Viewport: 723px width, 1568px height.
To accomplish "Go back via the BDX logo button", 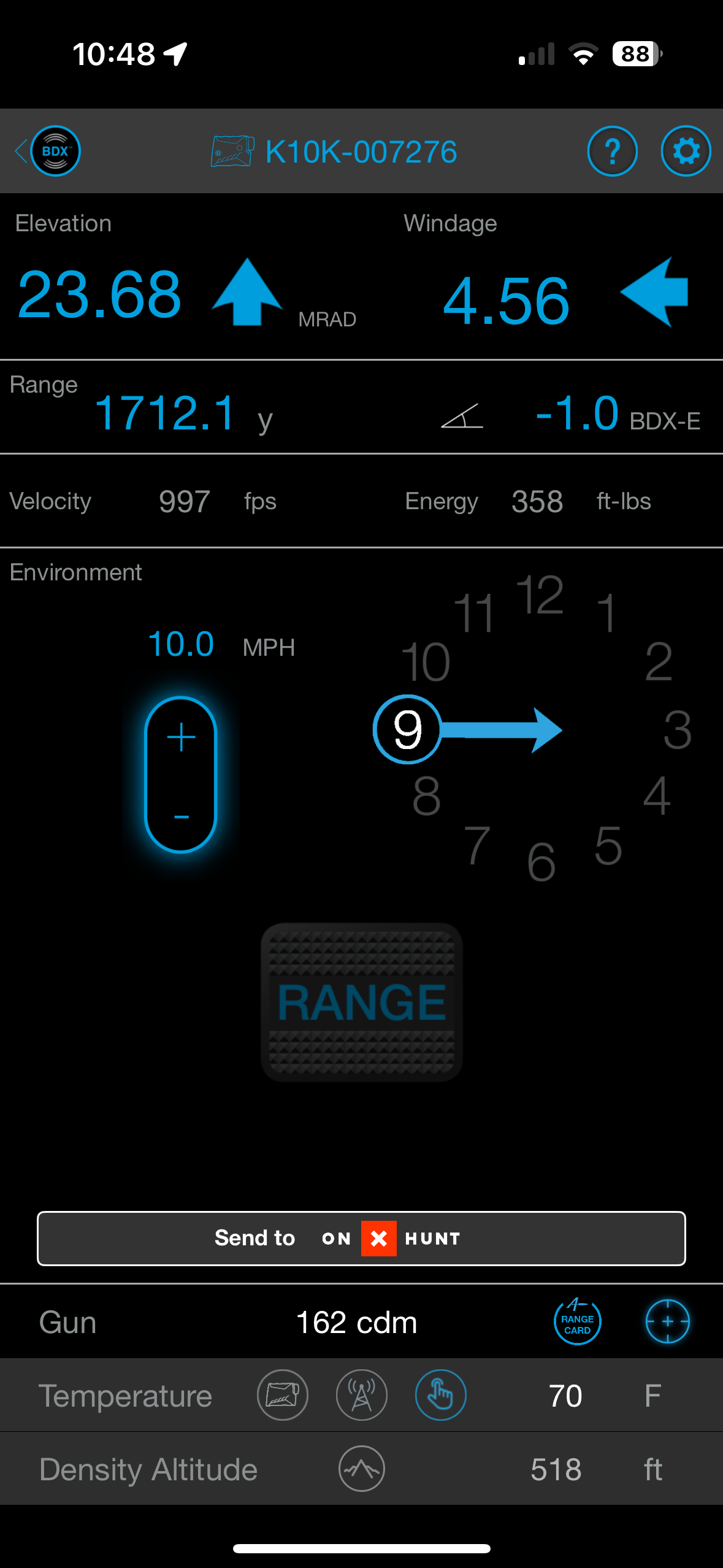I will (49, 151).
